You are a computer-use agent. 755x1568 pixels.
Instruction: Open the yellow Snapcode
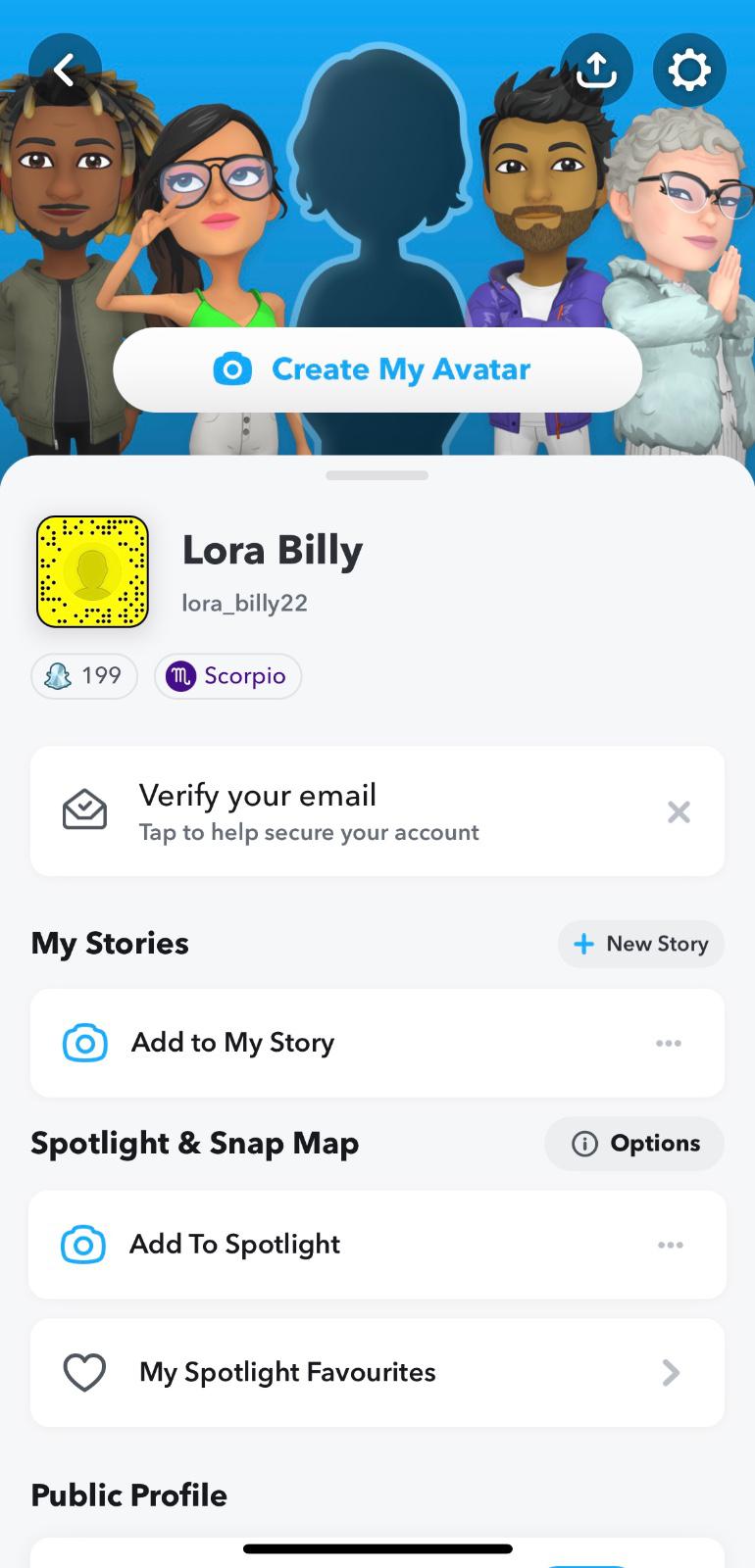click(92, 571)
